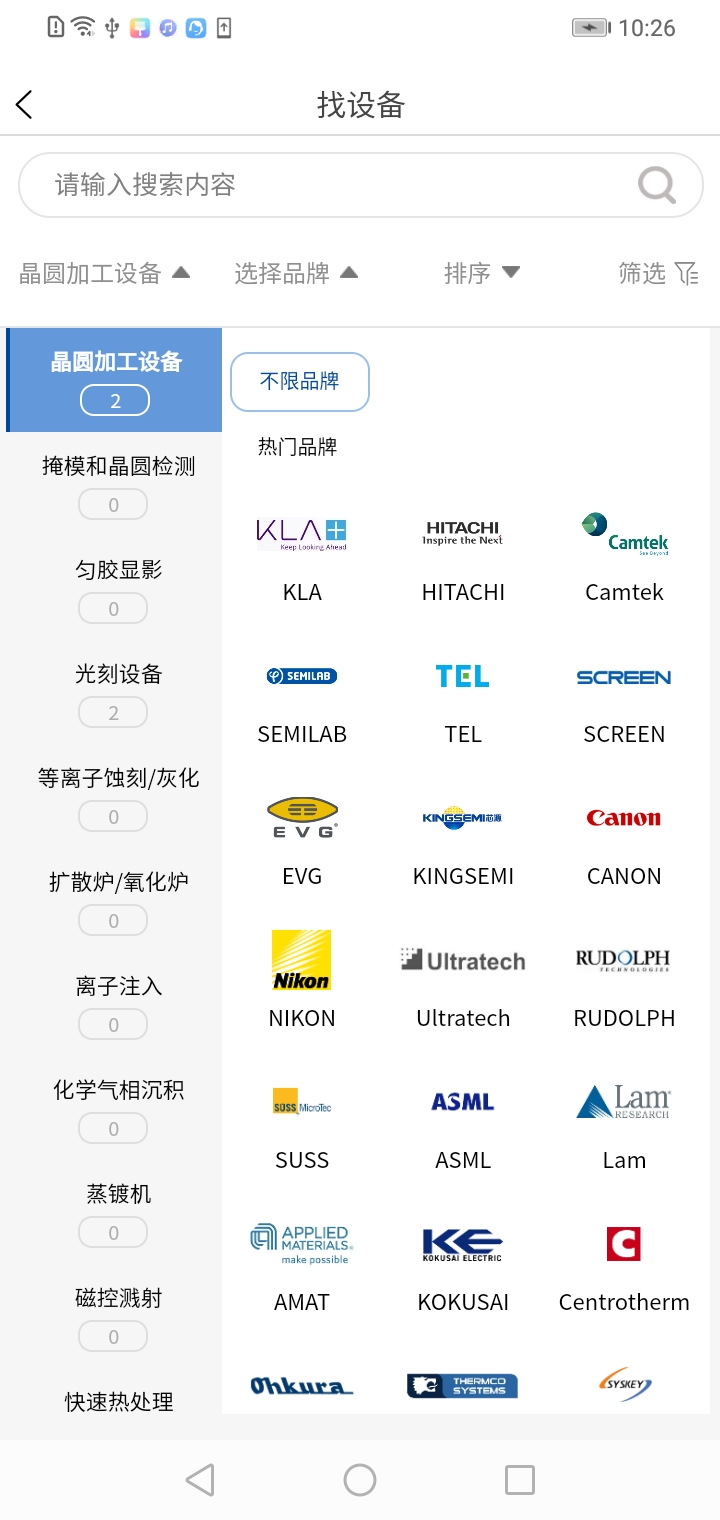720x1520 pixels.
Task: Collapse the 选择品牌 dropdown
Action: click(x=296, y=273)
